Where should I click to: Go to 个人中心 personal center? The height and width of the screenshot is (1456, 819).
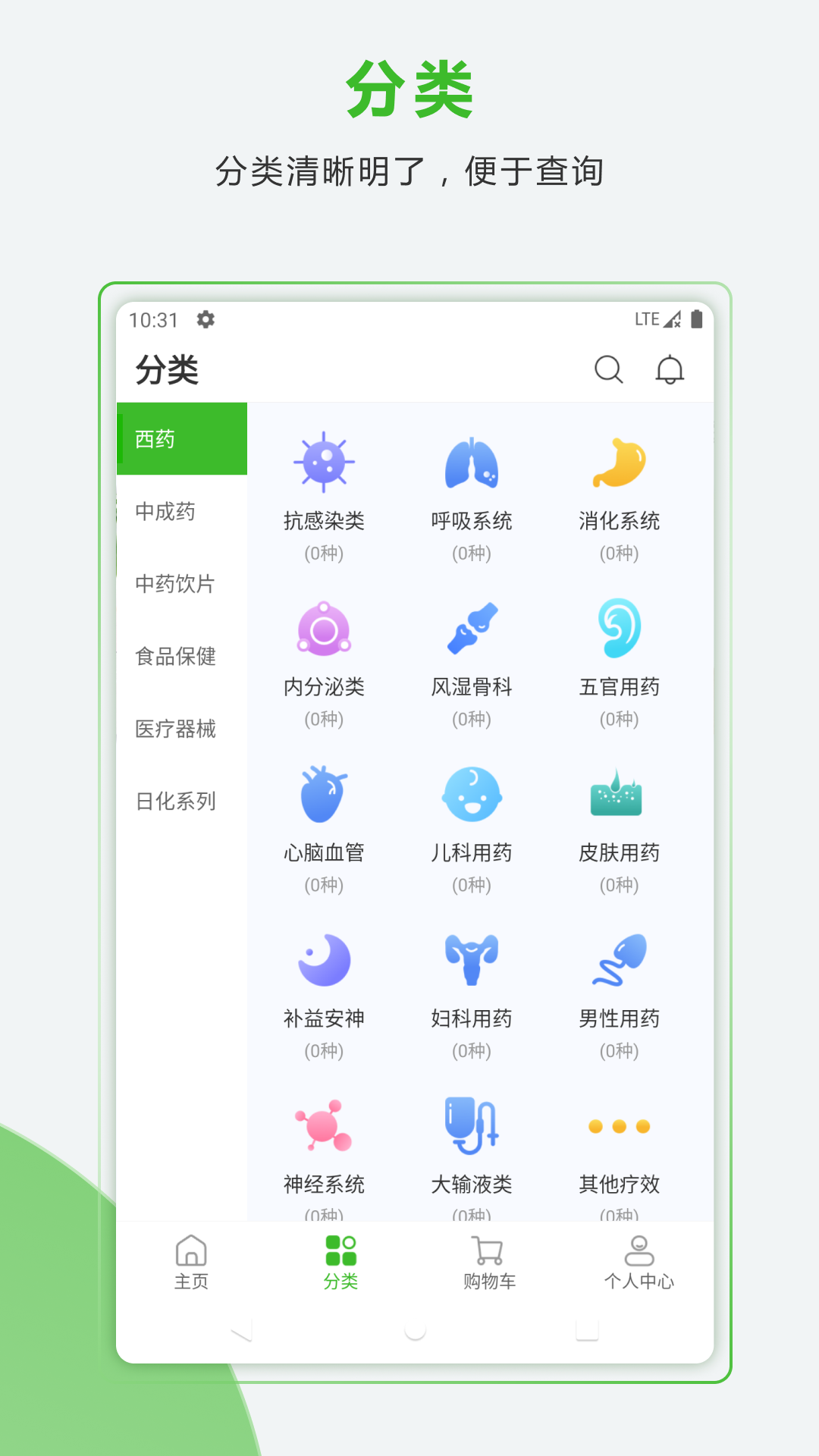[639, 1259]
